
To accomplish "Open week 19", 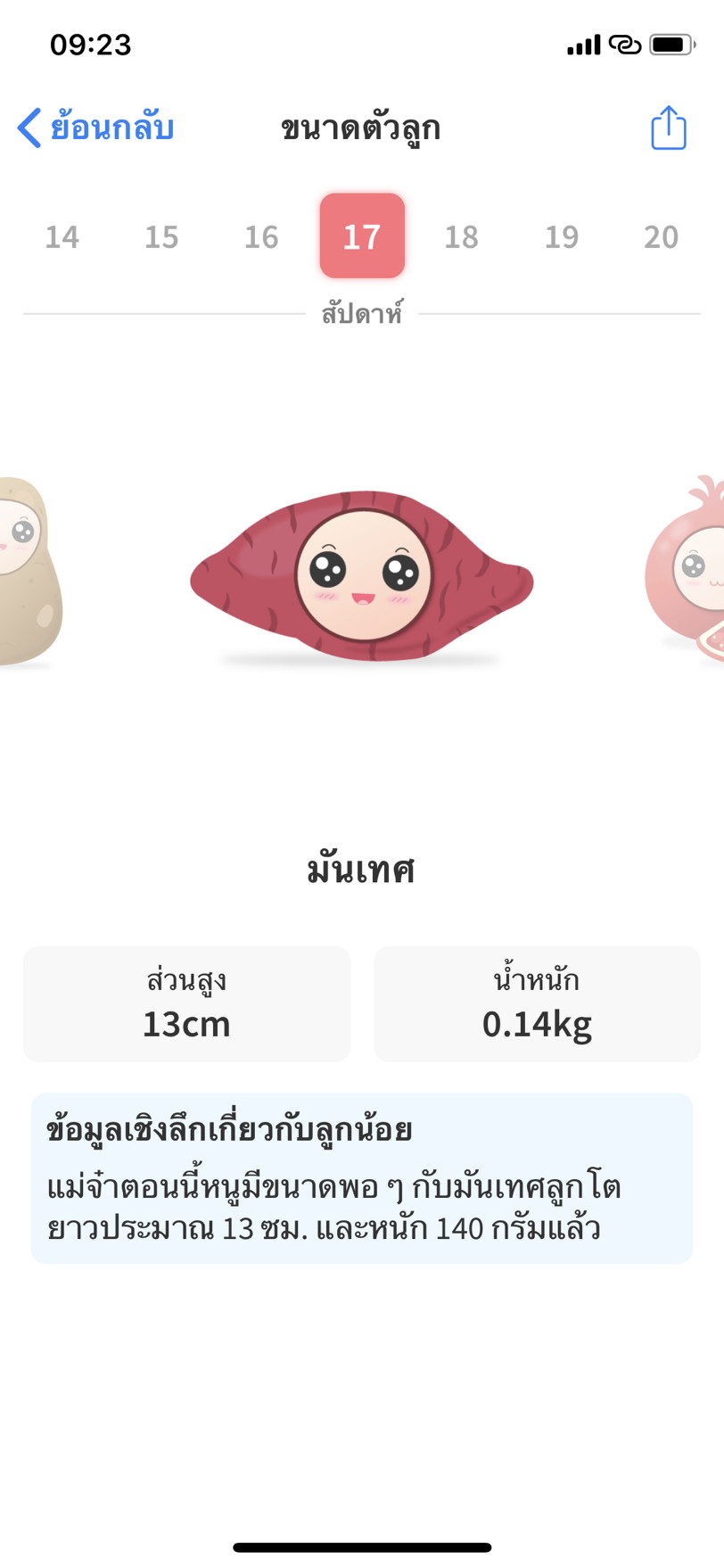I will (x=562, y=236).
